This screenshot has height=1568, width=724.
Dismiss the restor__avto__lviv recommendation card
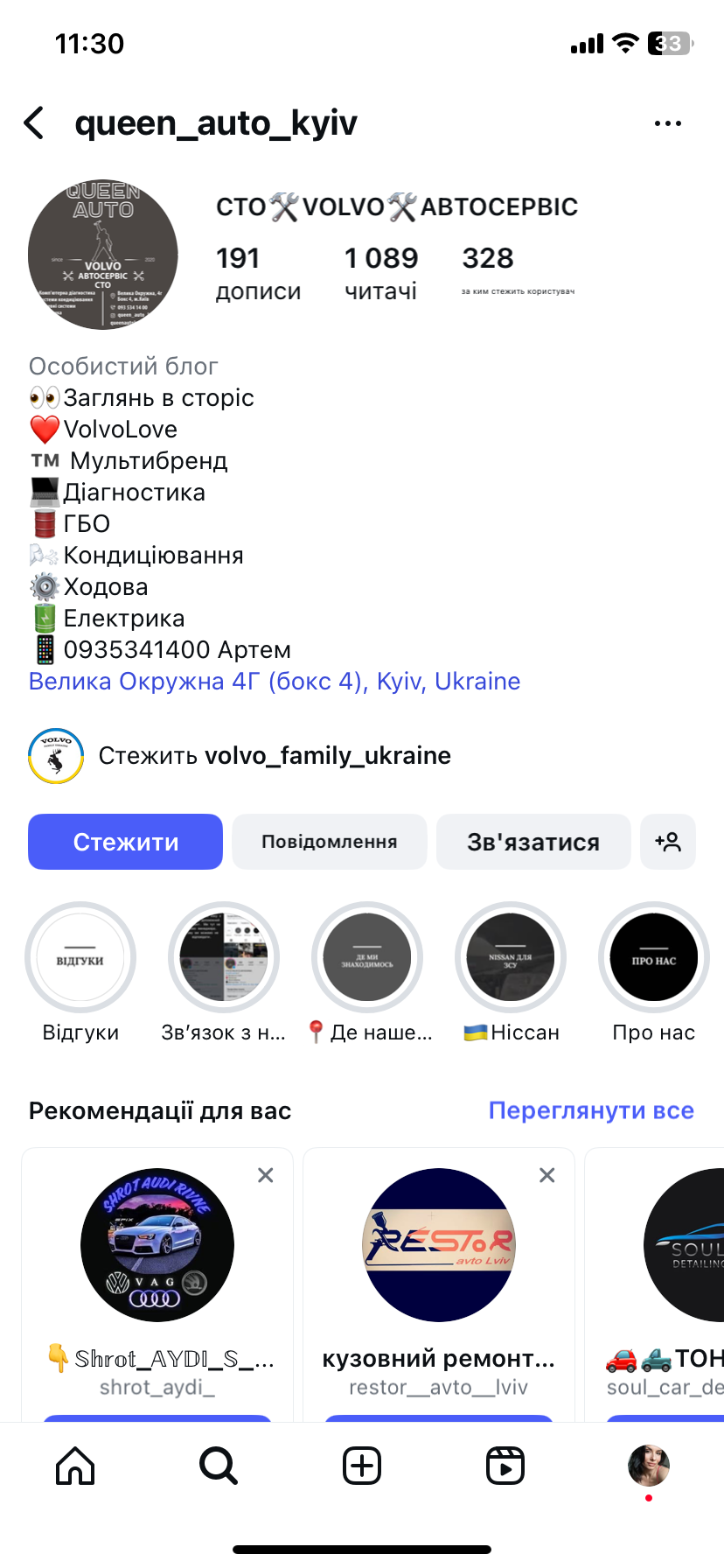point(547,1175)
